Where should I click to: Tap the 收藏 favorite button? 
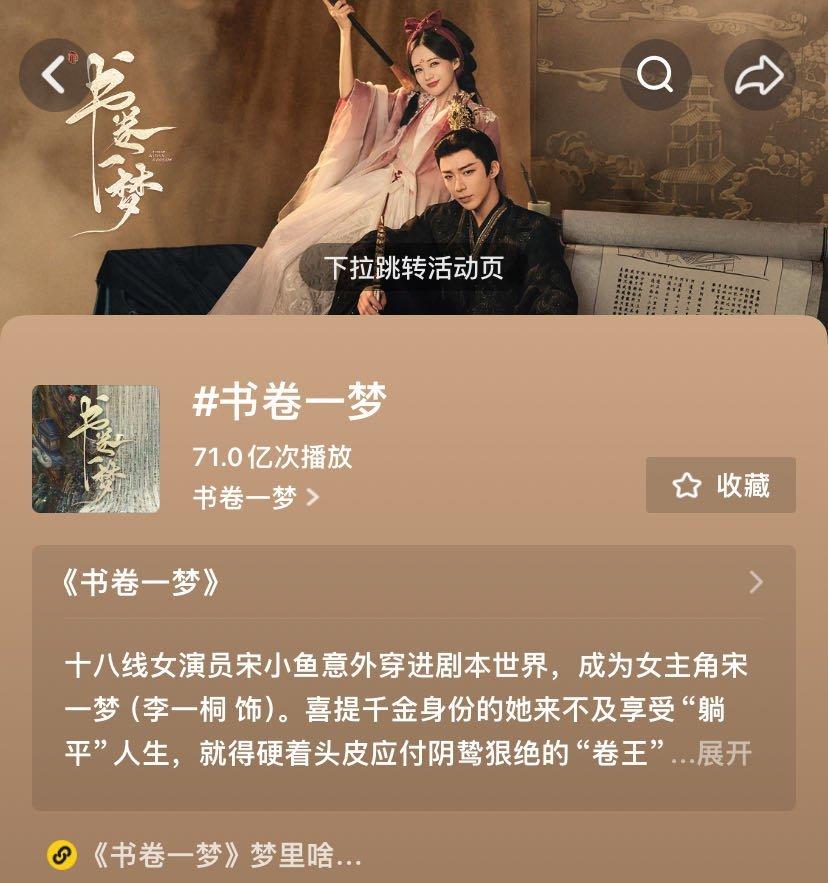point(721,486)
